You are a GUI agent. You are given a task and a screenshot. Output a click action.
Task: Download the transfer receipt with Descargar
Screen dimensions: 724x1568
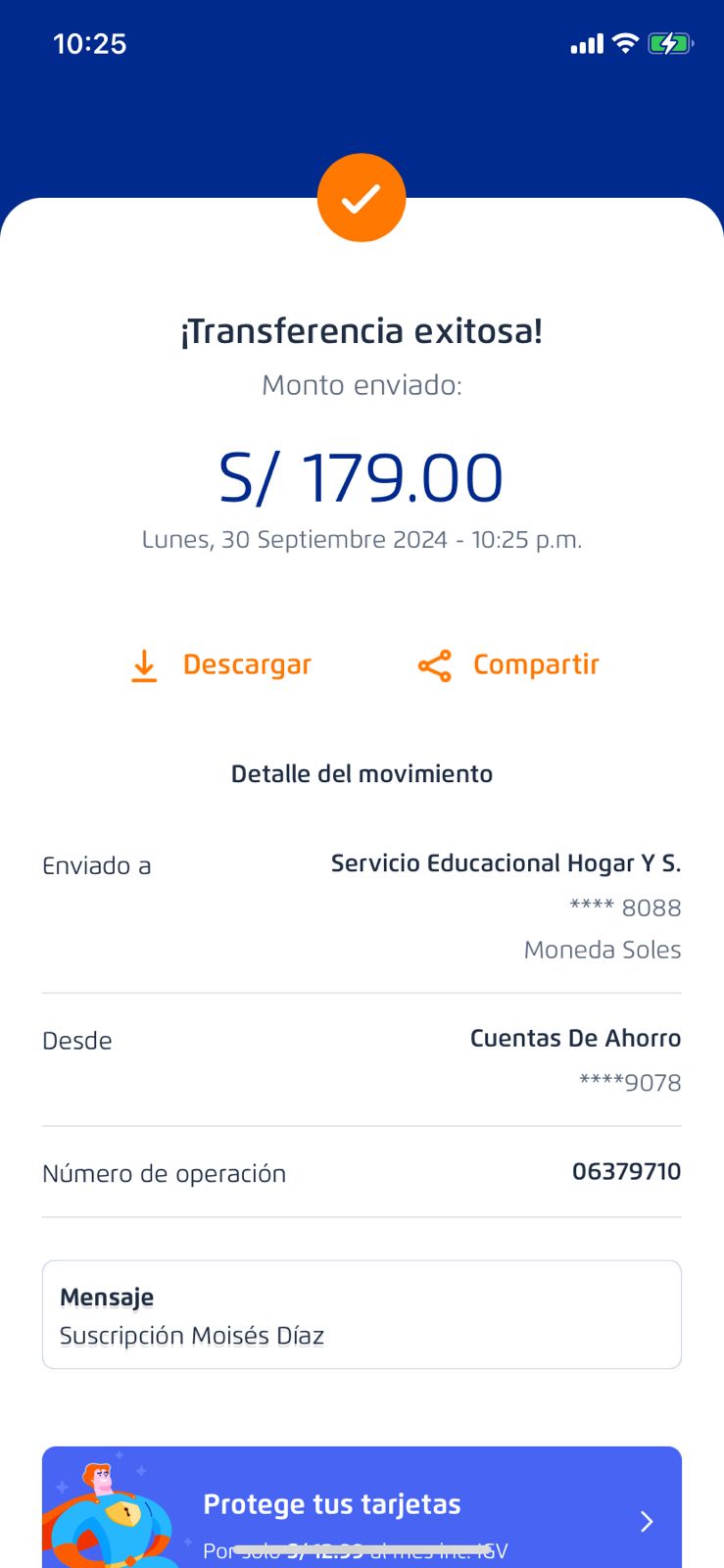(221, 665)
